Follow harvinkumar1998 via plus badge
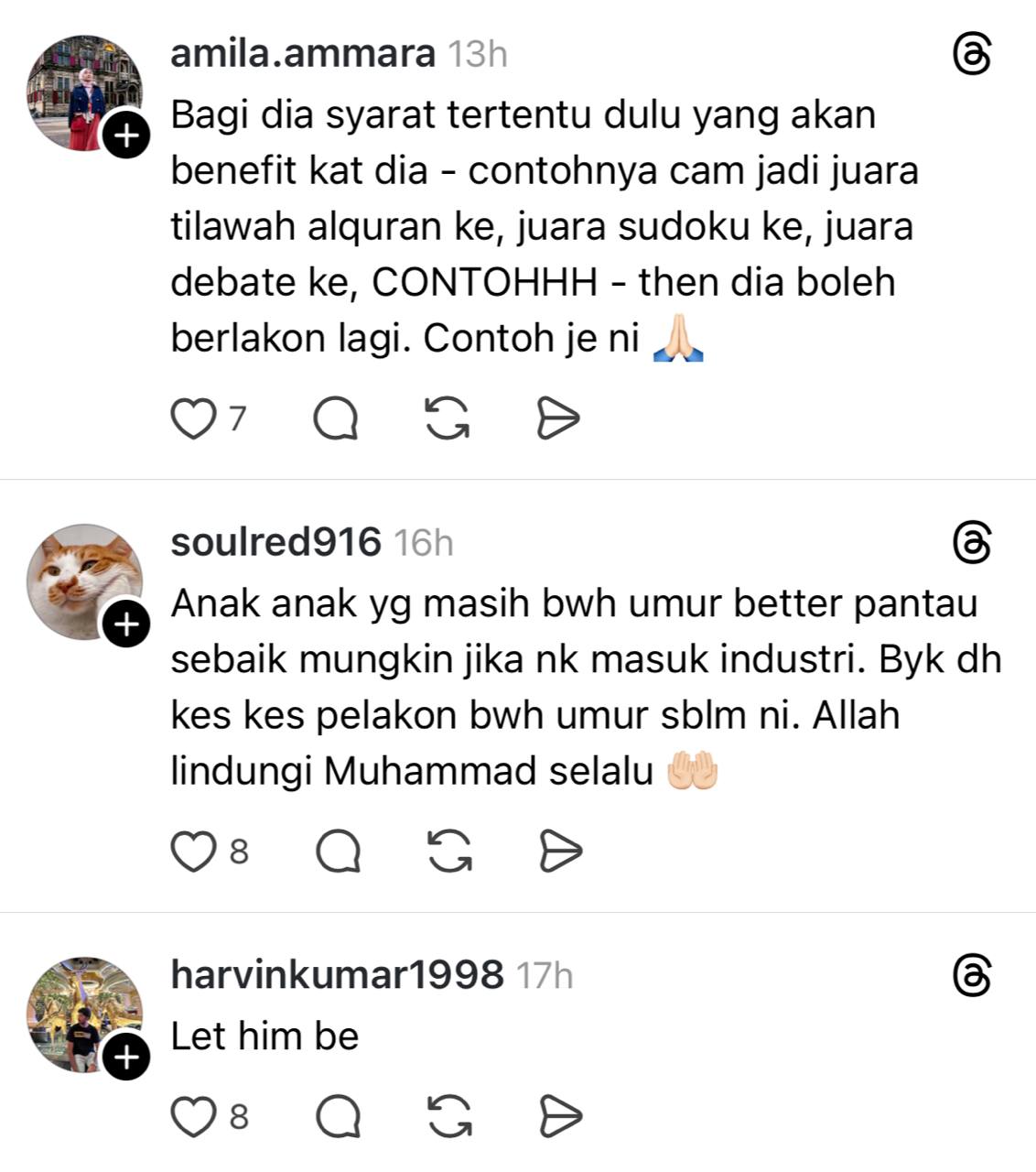 pos(126,1058)
